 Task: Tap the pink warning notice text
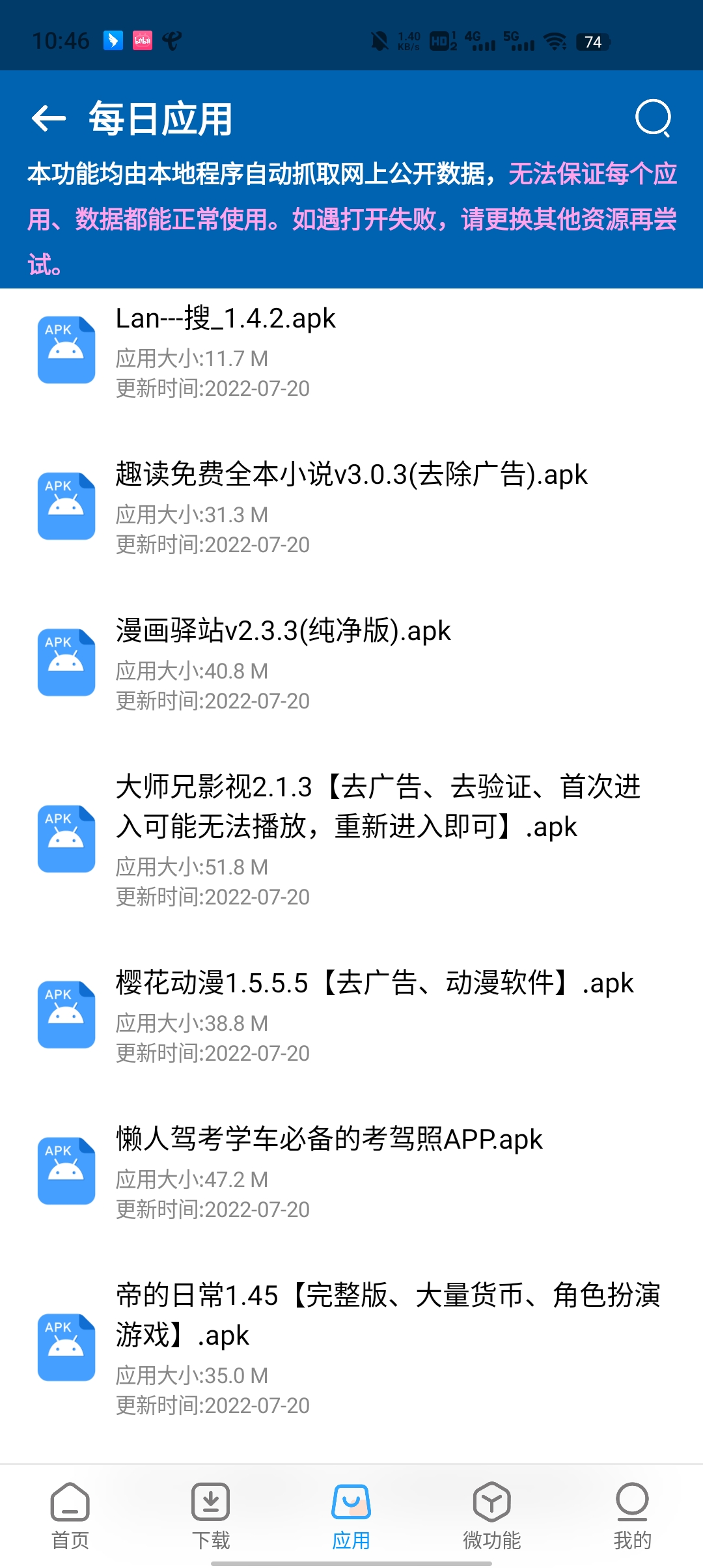[x=351, y=218]
